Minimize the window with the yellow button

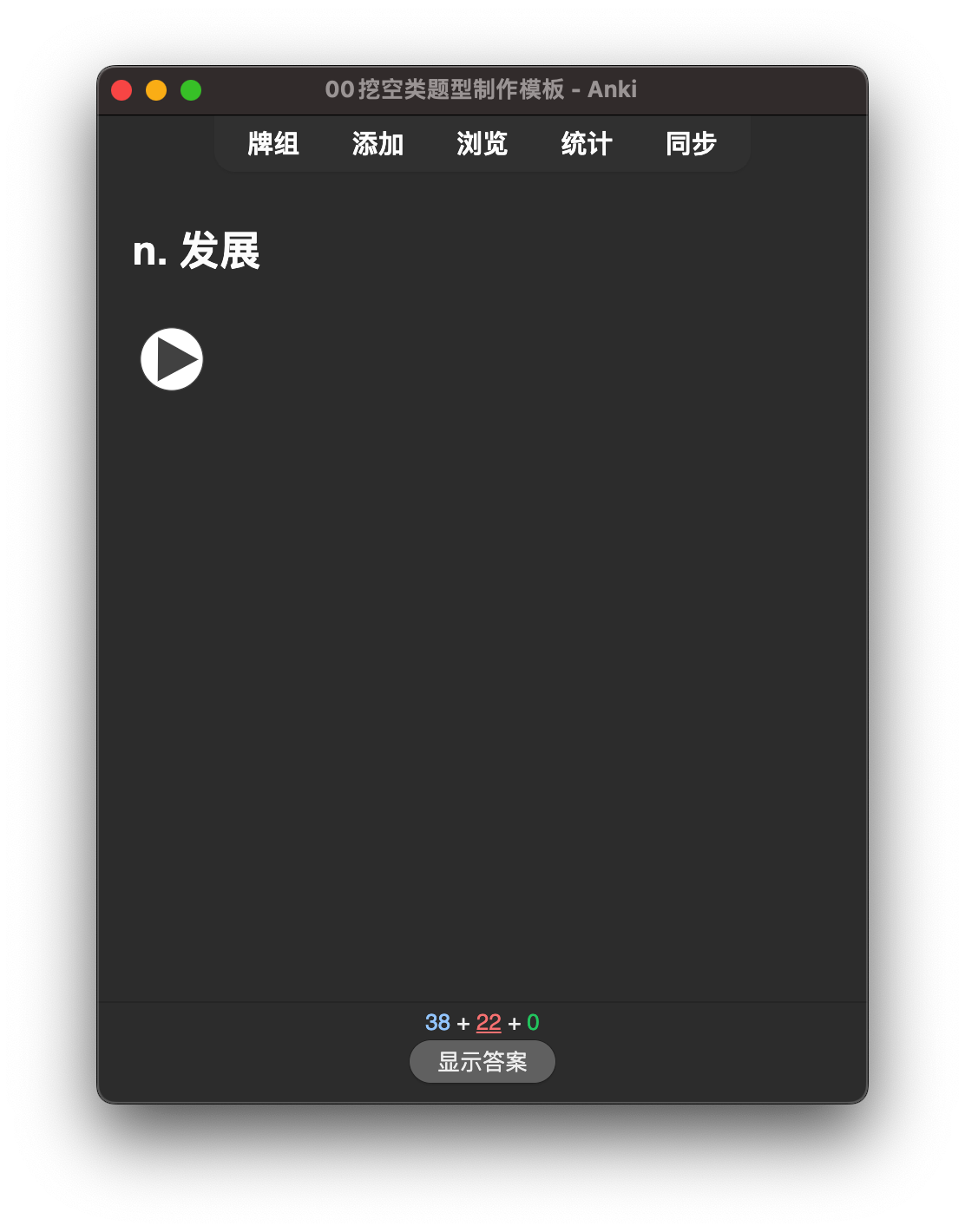tap(156, 90)
